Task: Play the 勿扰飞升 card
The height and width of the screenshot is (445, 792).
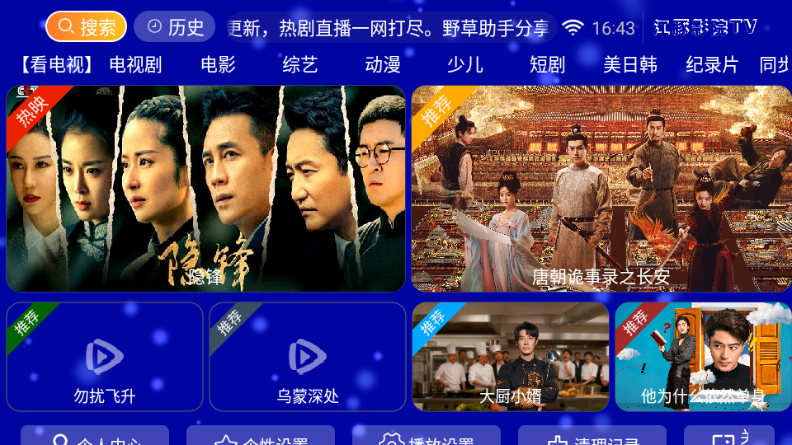Action: [x=105, y=357]
